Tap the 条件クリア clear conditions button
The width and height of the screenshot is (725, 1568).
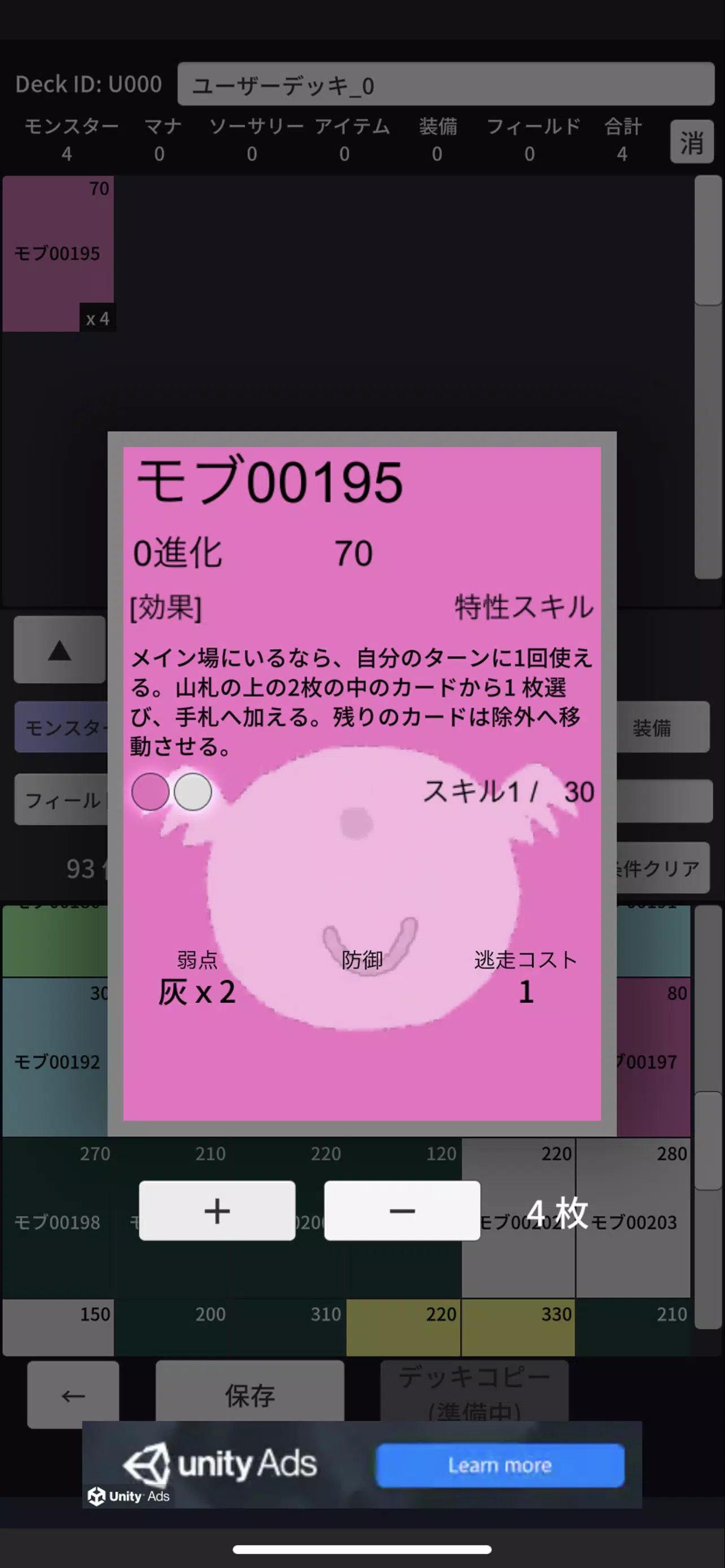coord(663,868)
